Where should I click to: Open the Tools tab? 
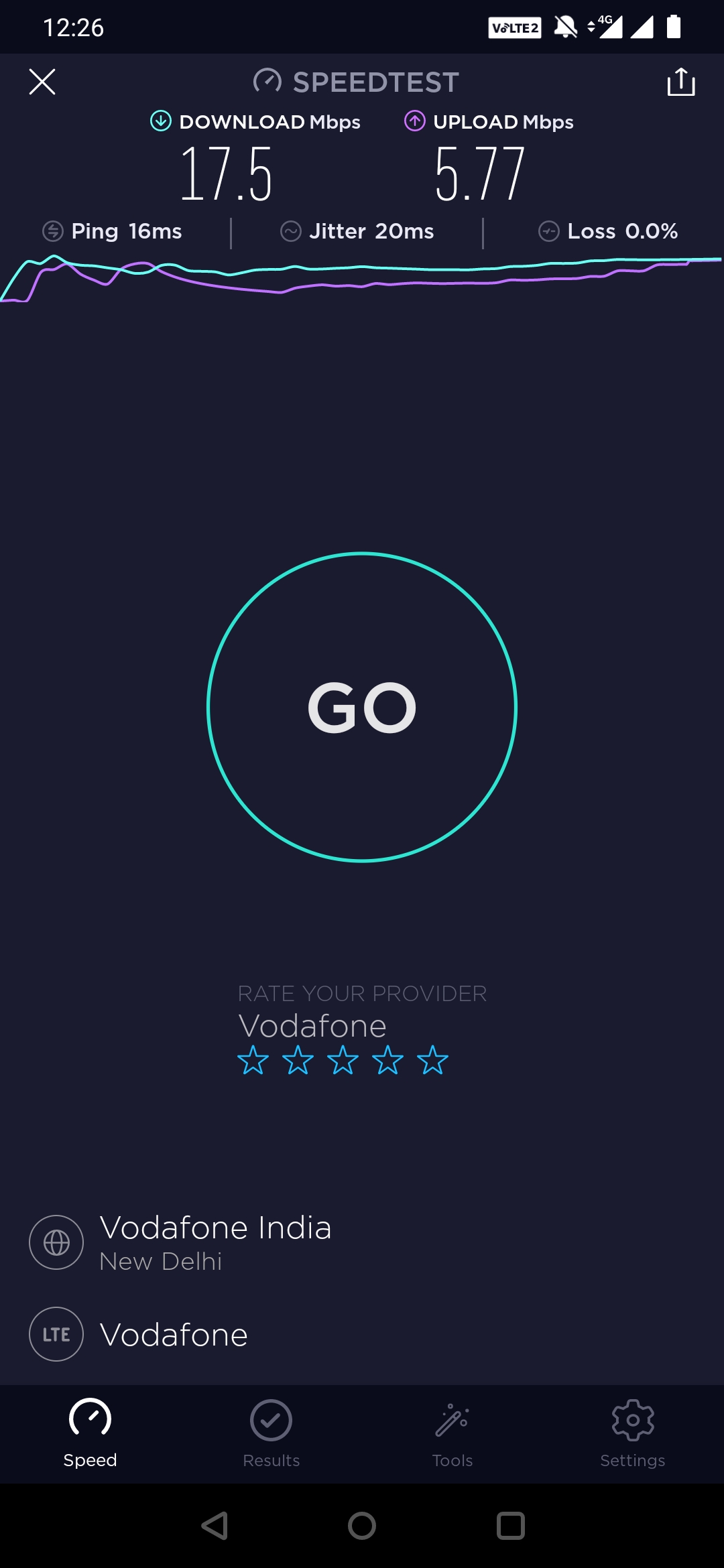[x=452, y=1433]
